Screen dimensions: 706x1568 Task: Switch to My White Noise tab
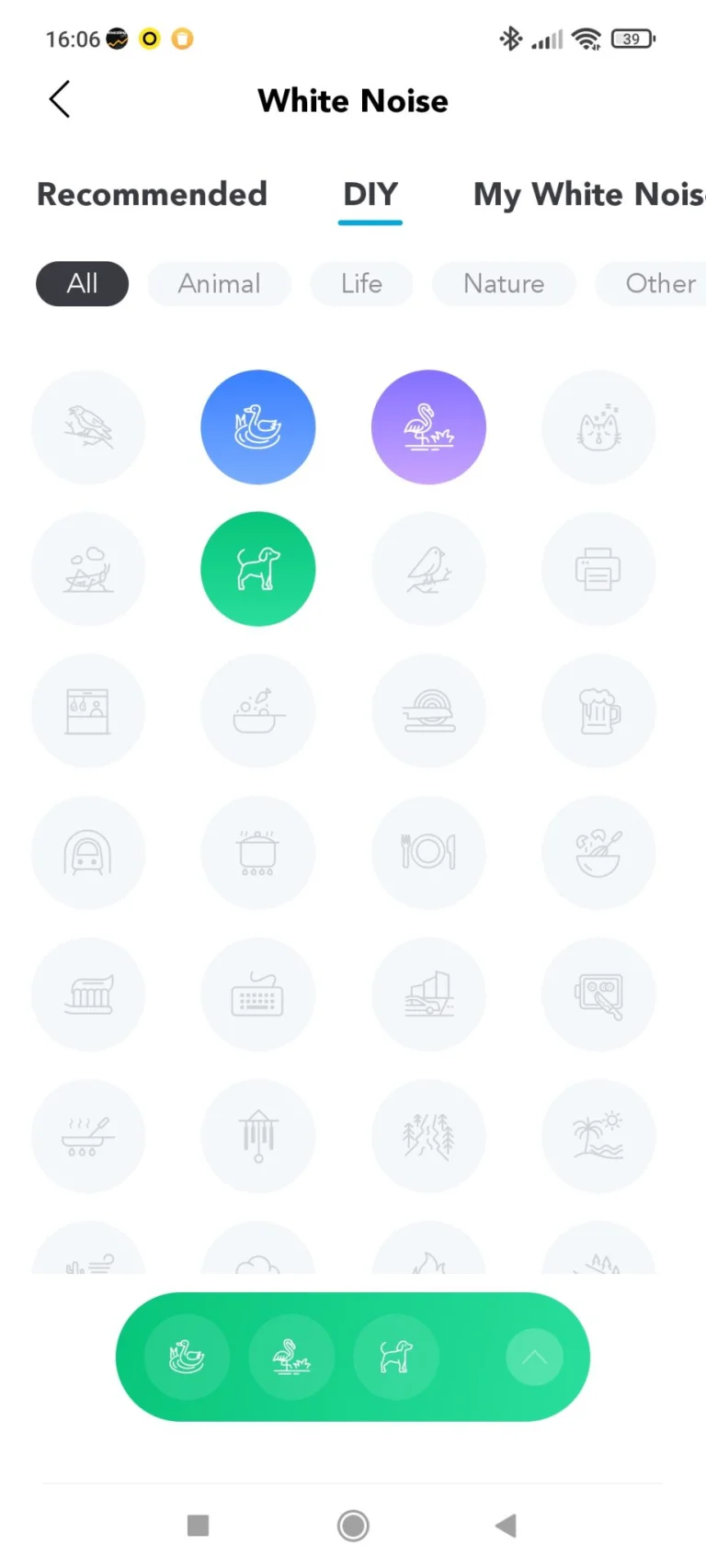coord(588,194)
